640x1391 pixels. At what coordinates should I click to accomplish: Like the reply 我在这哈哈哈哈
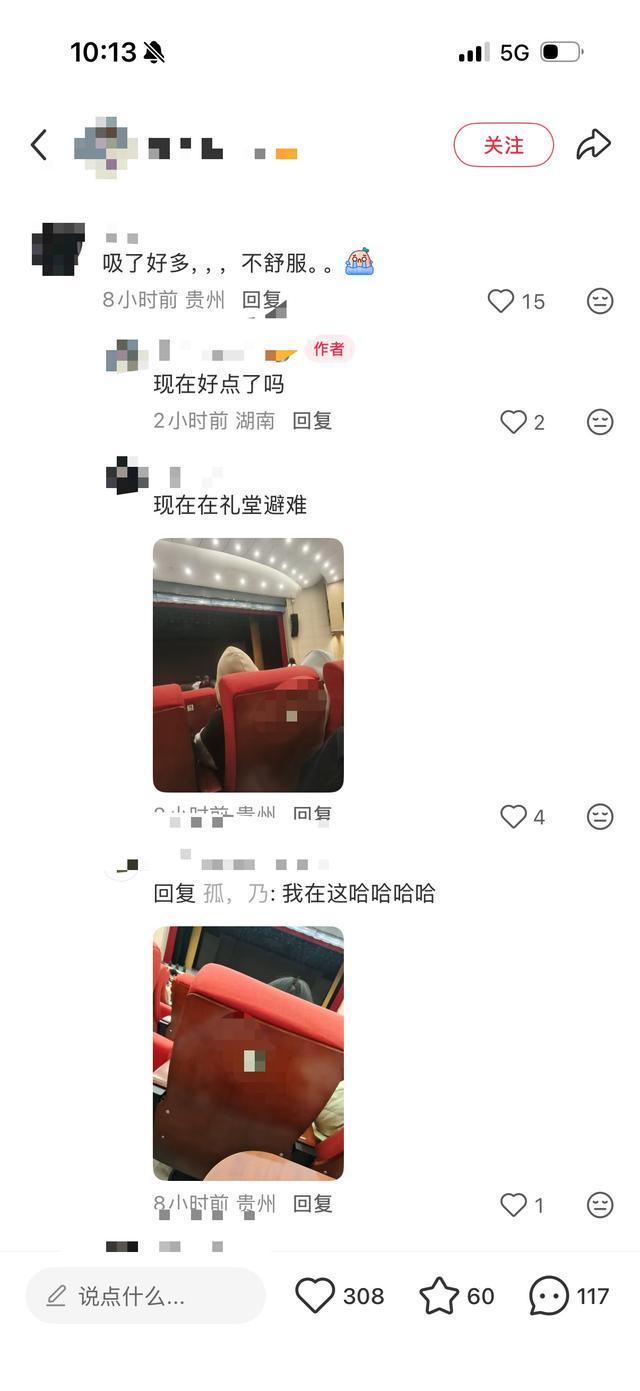tap(513, 1205)
